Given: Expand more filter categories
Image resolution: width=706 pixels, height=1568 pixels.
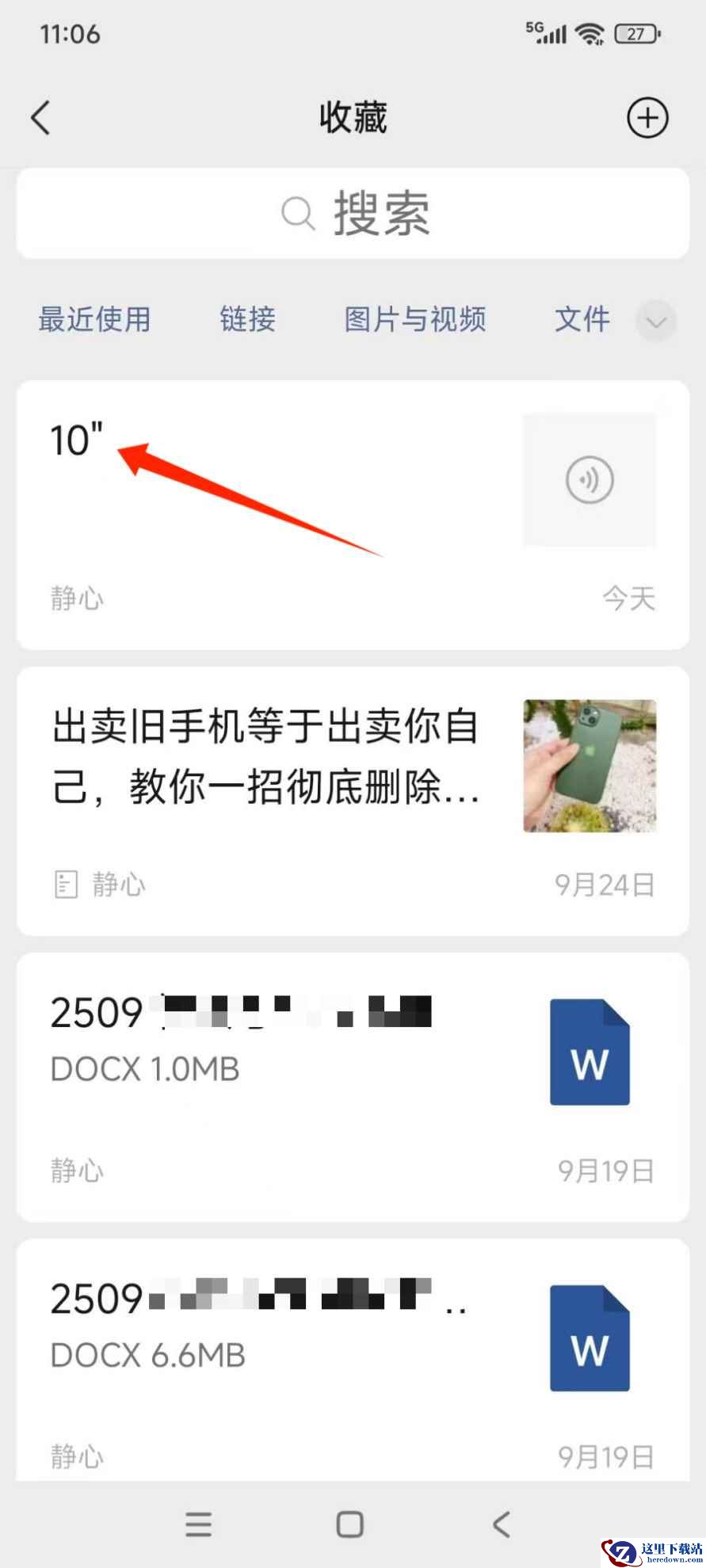Looking at the screenshot, I should [656, 322].
